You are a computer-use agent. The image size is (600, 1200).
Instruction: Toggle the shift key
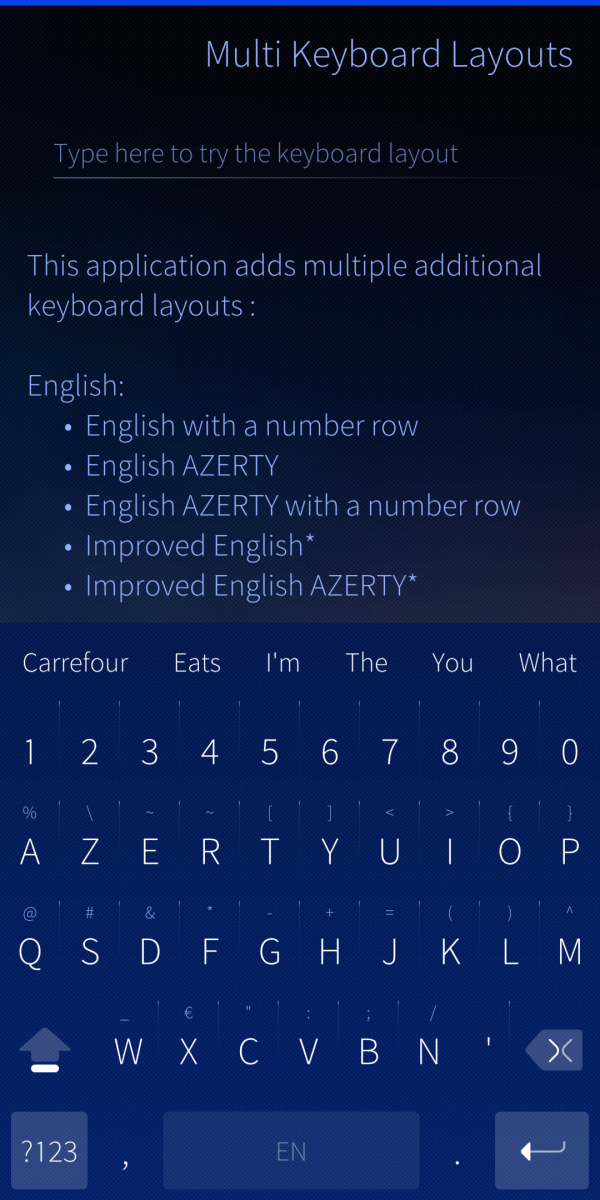(45, 1050)
